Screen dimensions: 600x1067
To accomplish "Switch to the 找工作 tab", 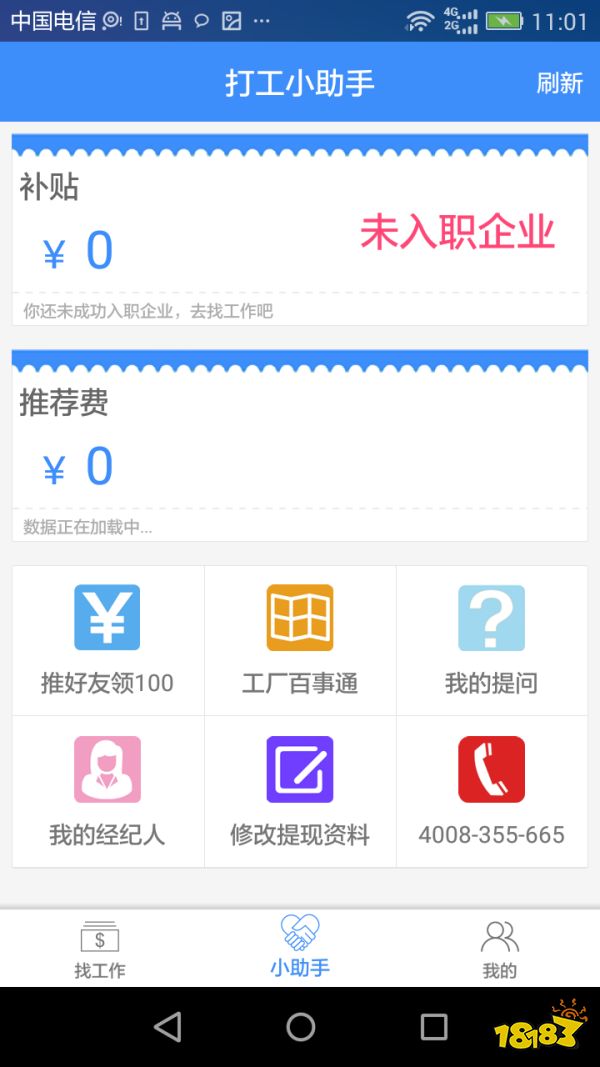I will [100, 949].
